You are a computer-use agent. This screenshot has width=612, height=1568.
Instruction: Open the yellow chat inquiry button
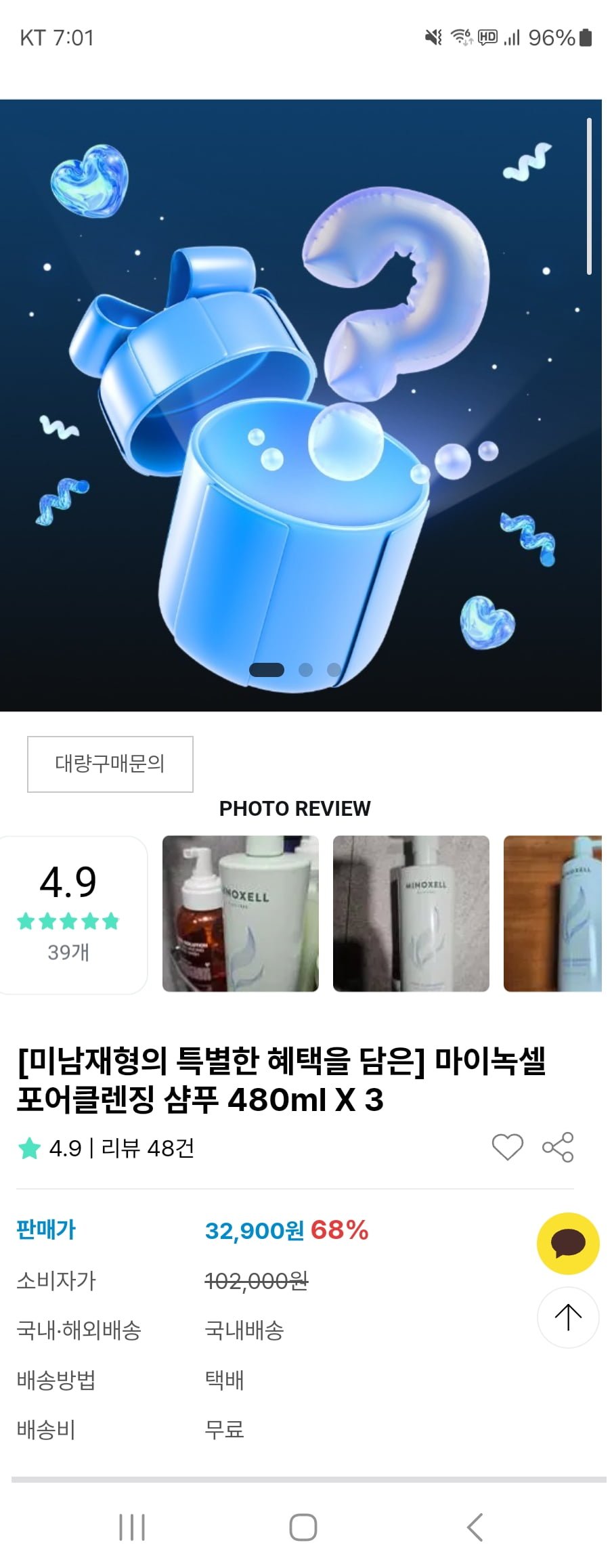click(568, 1244)
